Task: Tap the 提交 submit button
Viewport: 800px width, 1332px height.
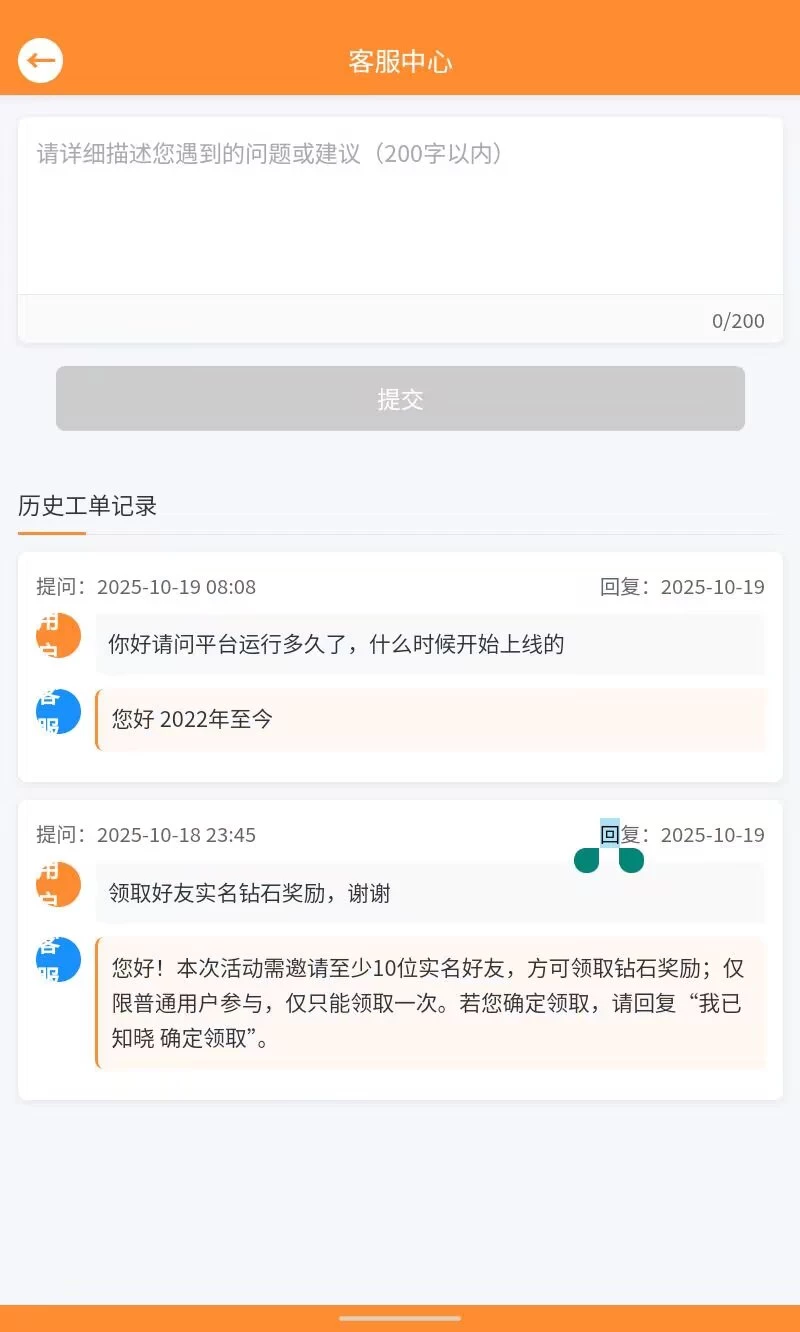Action: coord(400,399)
